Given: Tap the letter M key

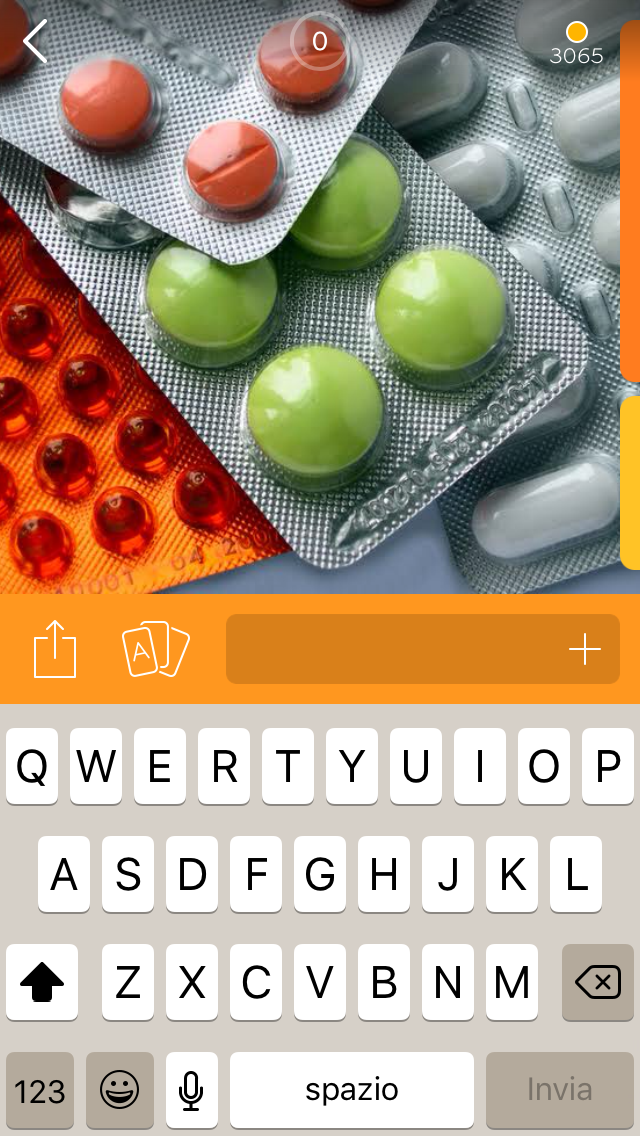Looking at the screenshot, I should 512,983.
